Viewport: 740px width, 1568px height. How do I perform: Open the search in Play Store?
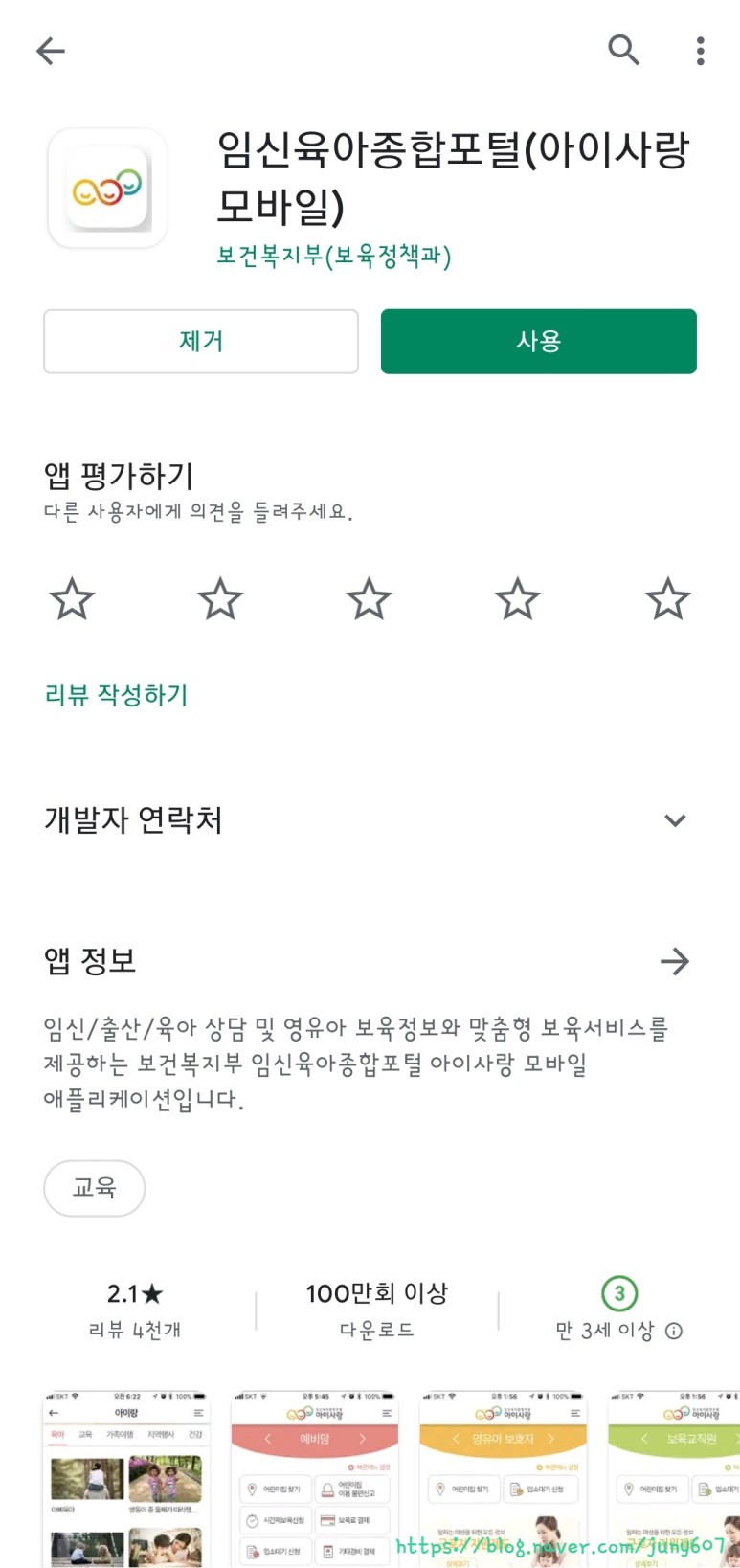(x=623, y=50)
